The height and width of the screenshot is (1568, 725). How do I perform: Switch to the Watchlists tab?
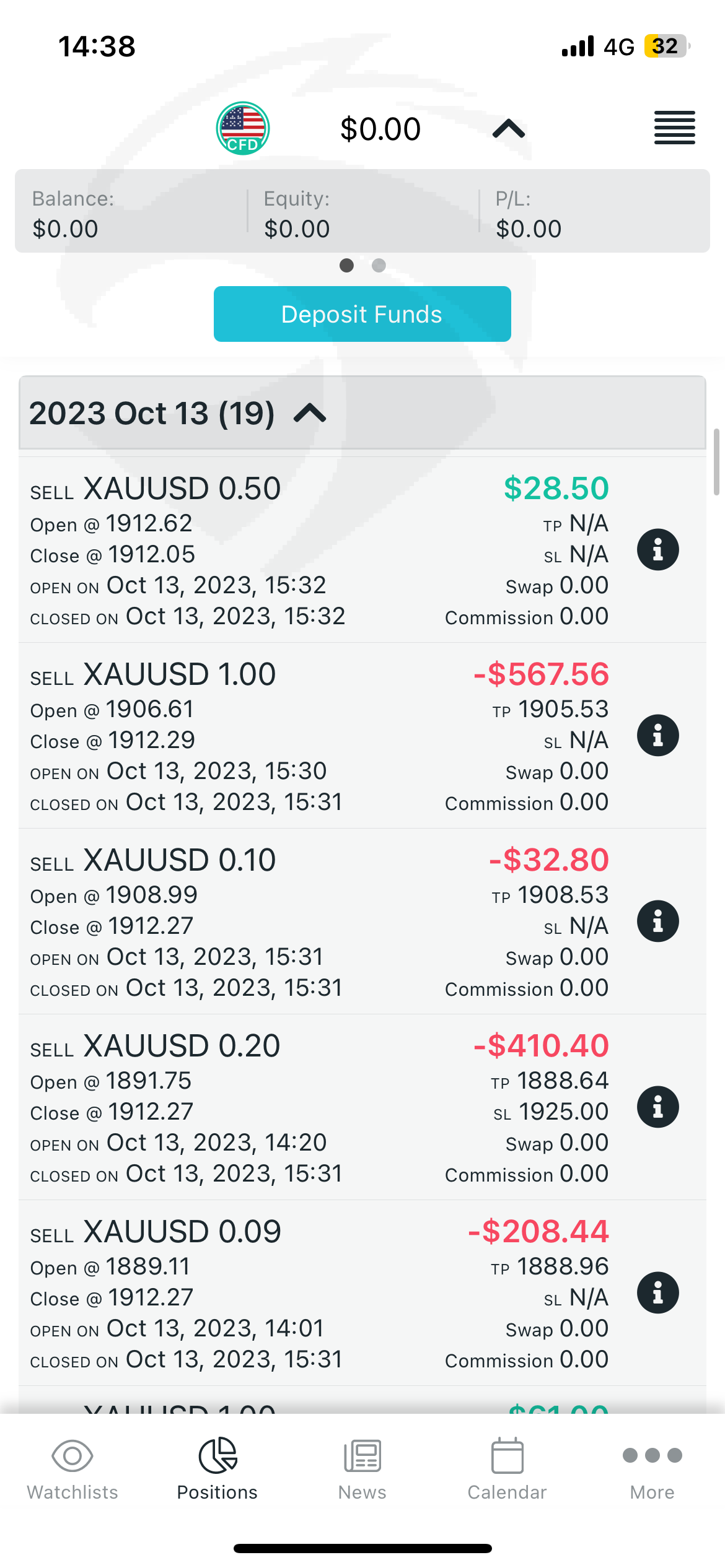click(x=72, y=1469)
